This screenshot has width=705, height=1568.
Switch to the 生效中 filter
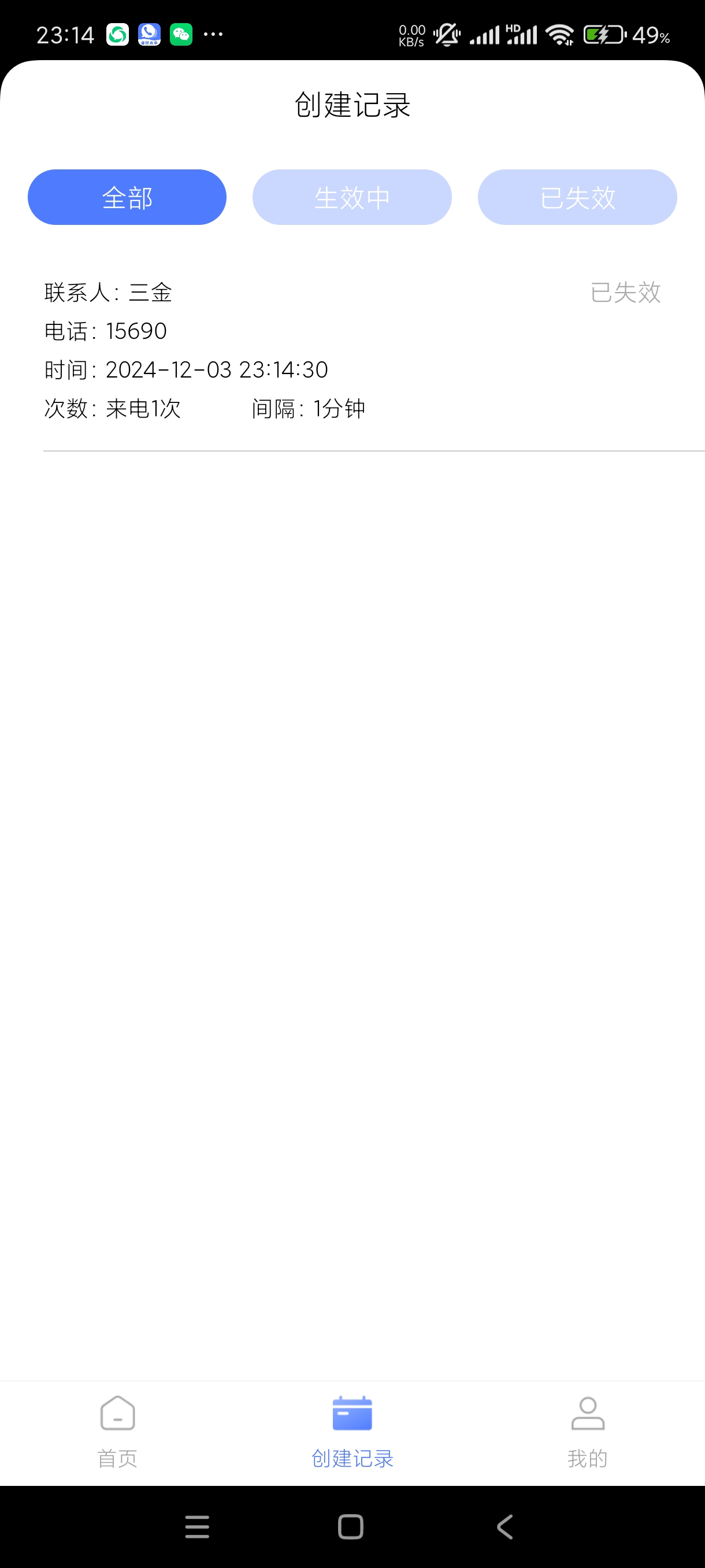(x=351, y=197)
